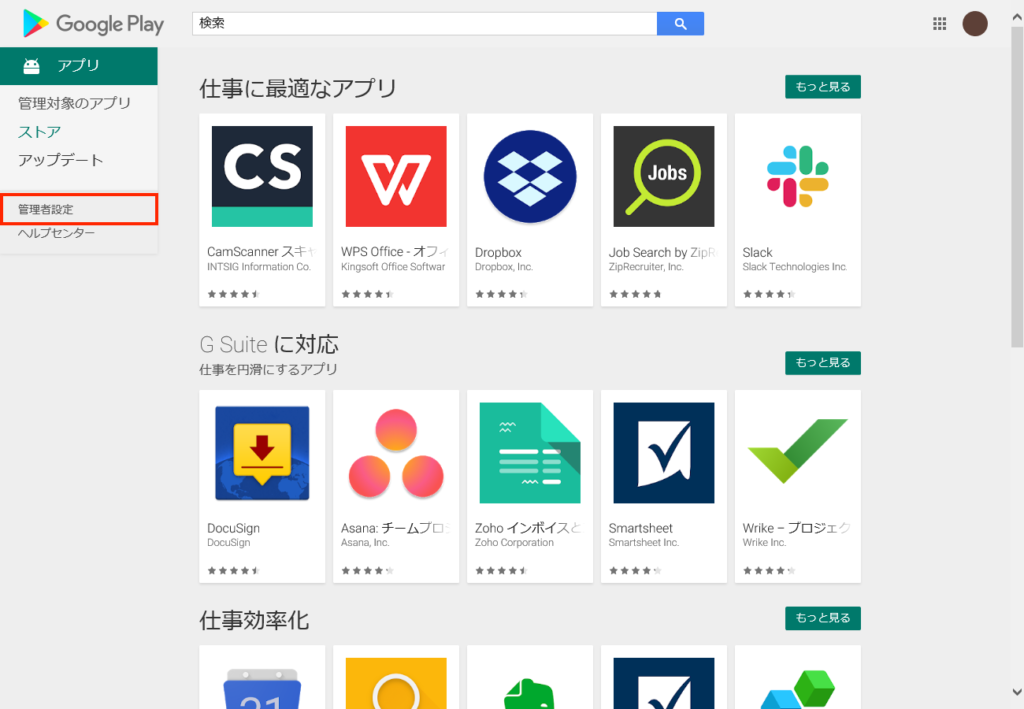Tap もっと見る for 仕事に最適なアプリ
The height and width of the screenshot is (709, 1024).
tap(823, 87)
